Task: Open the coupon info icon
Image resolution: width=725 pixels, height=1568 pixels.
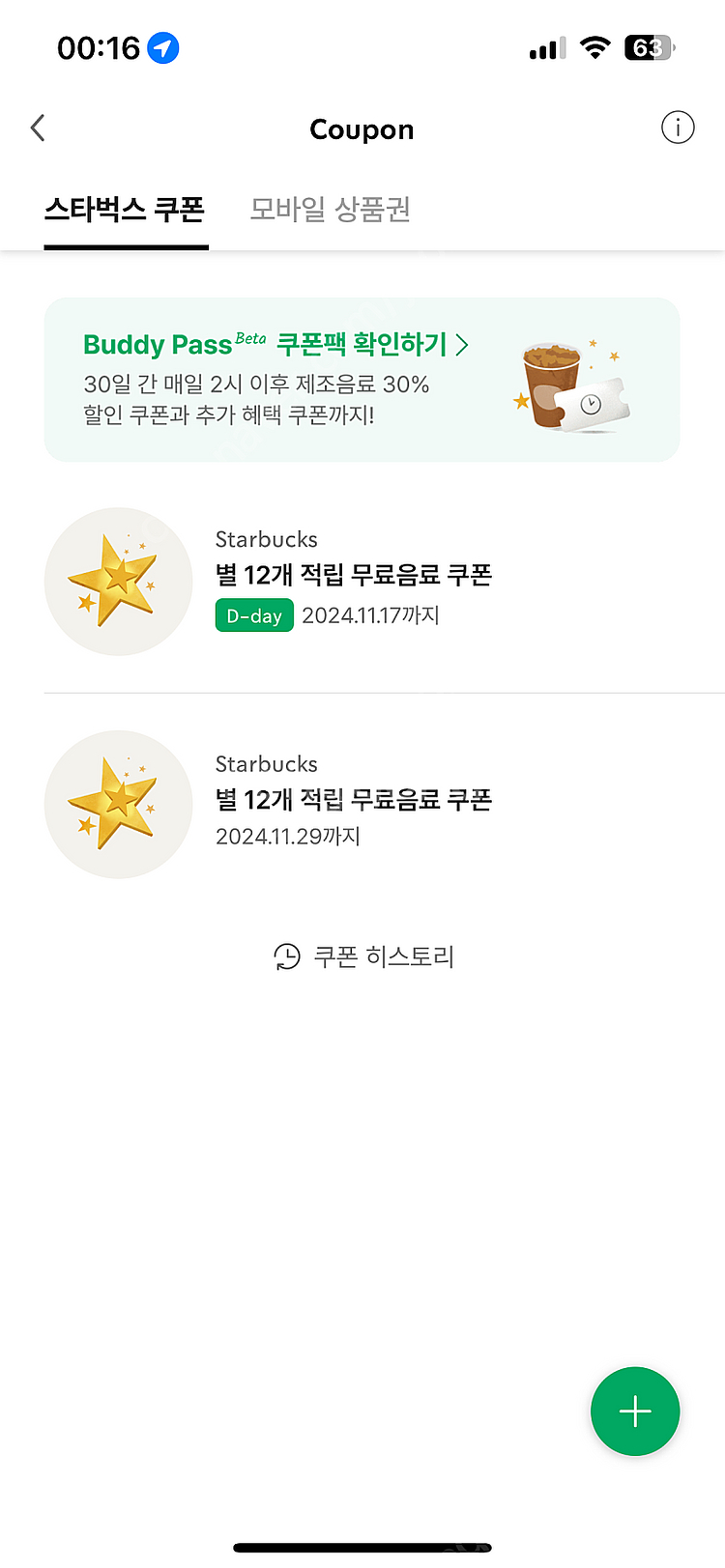Action: pyautogui.click(x=677, y=128)
